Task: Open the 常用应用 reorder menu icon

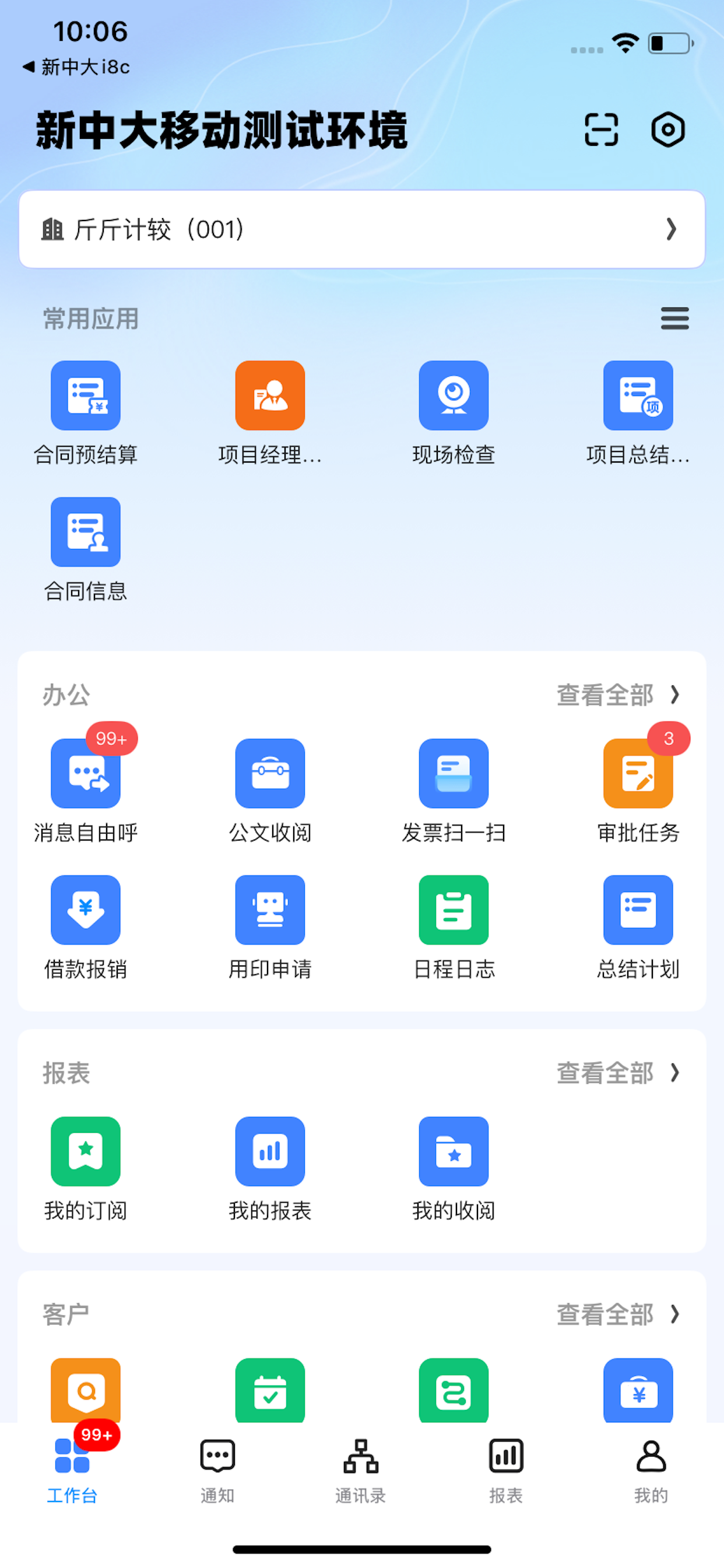Action: 674,318
